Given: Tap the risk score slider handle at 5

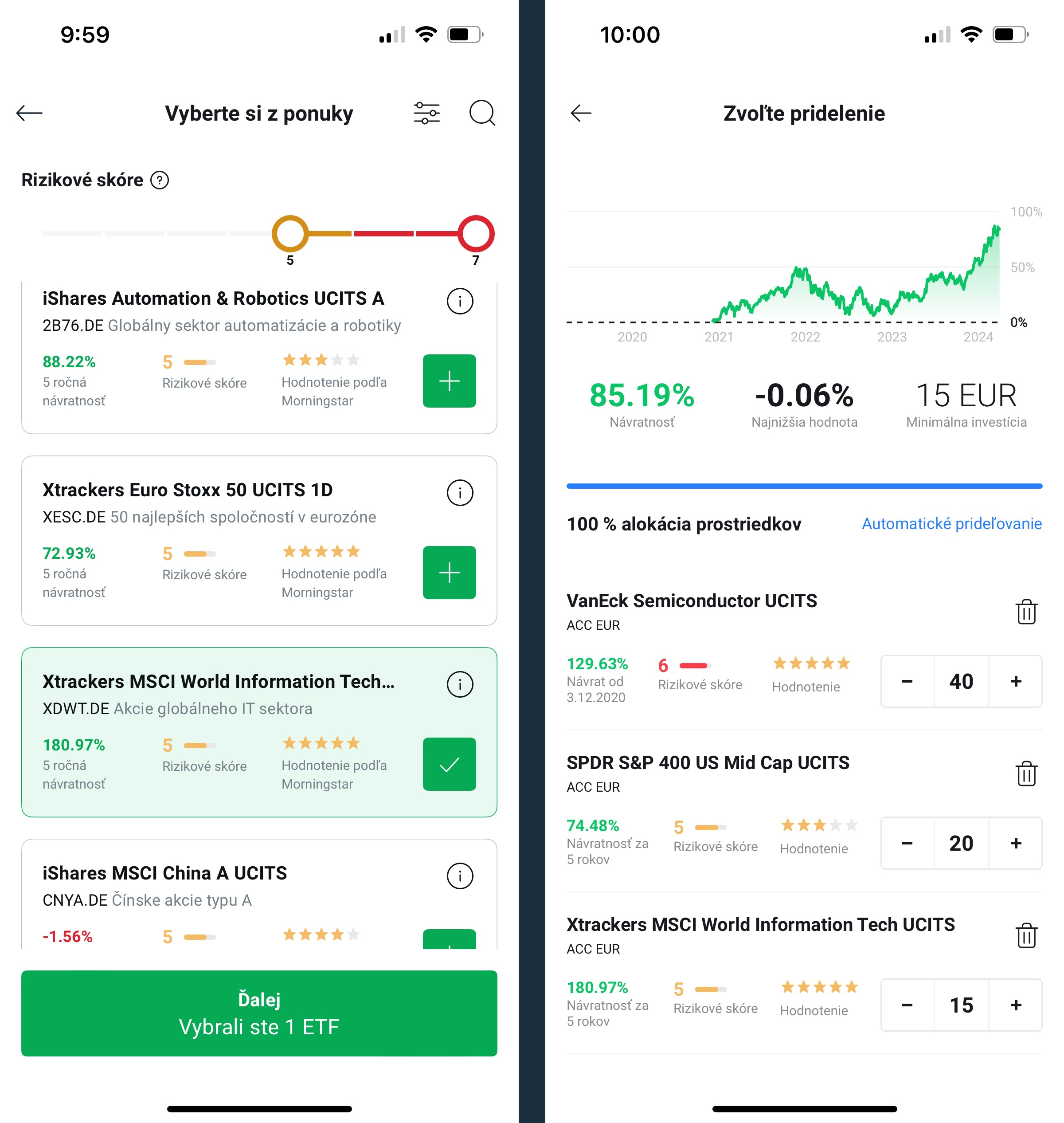Looking at the screenshot, I should (290, 234).
